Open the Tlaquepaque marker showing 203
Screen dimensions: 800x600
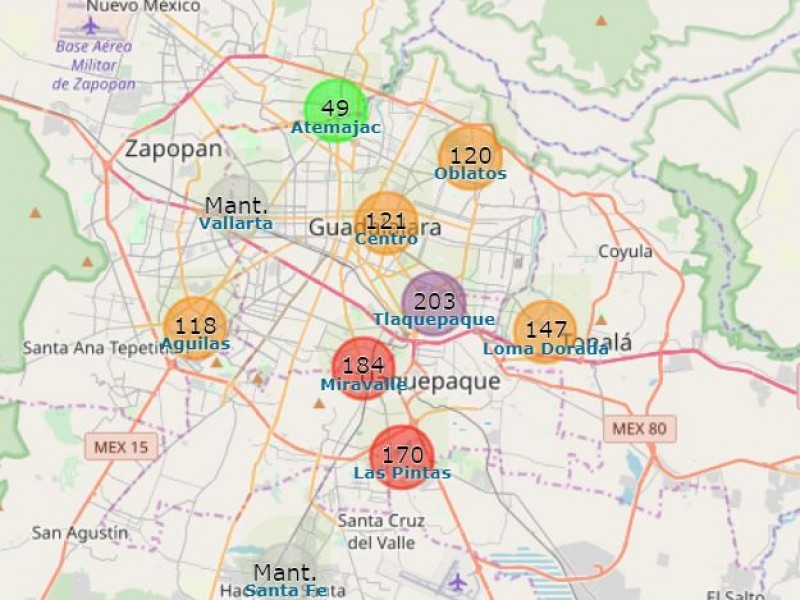(x=434, y=303)
